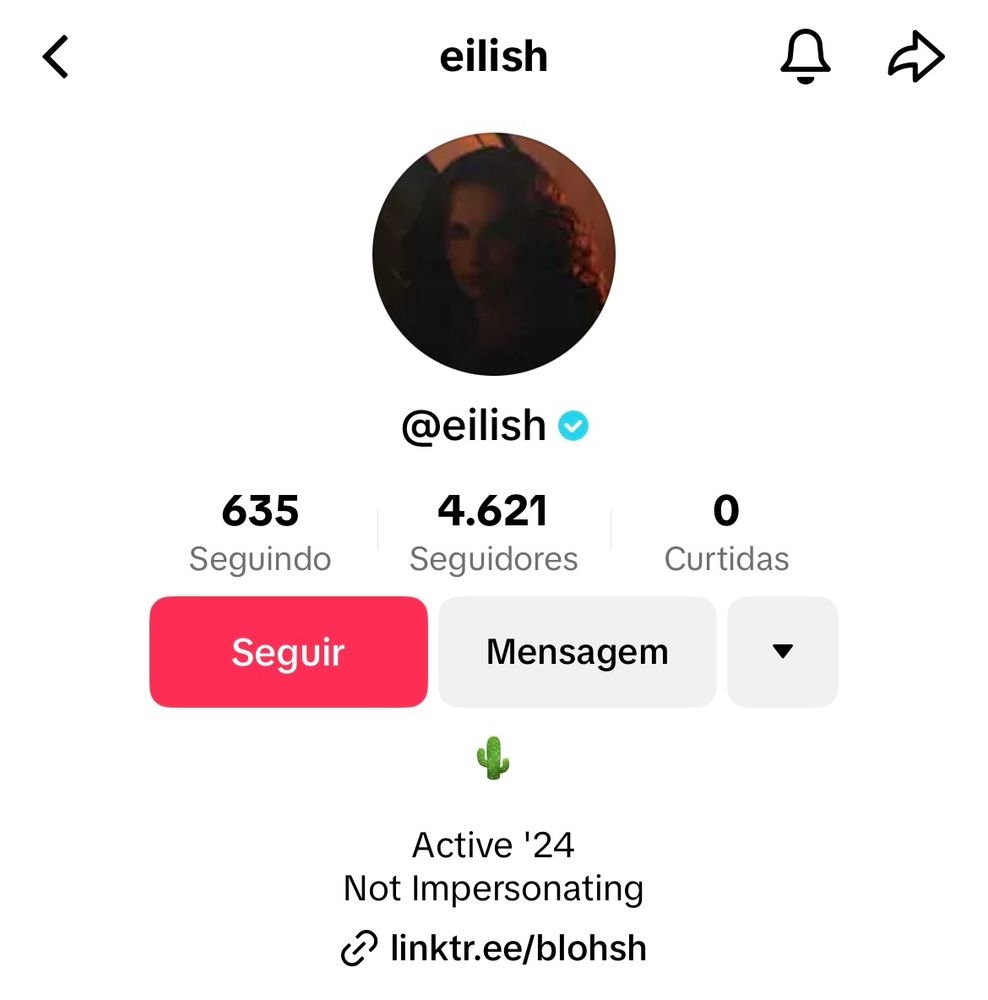Image resolution: width=988 pixels, height=1000 pixels.
Task: Tap the down caret for additional profile actions
Action: coord(783,651)
